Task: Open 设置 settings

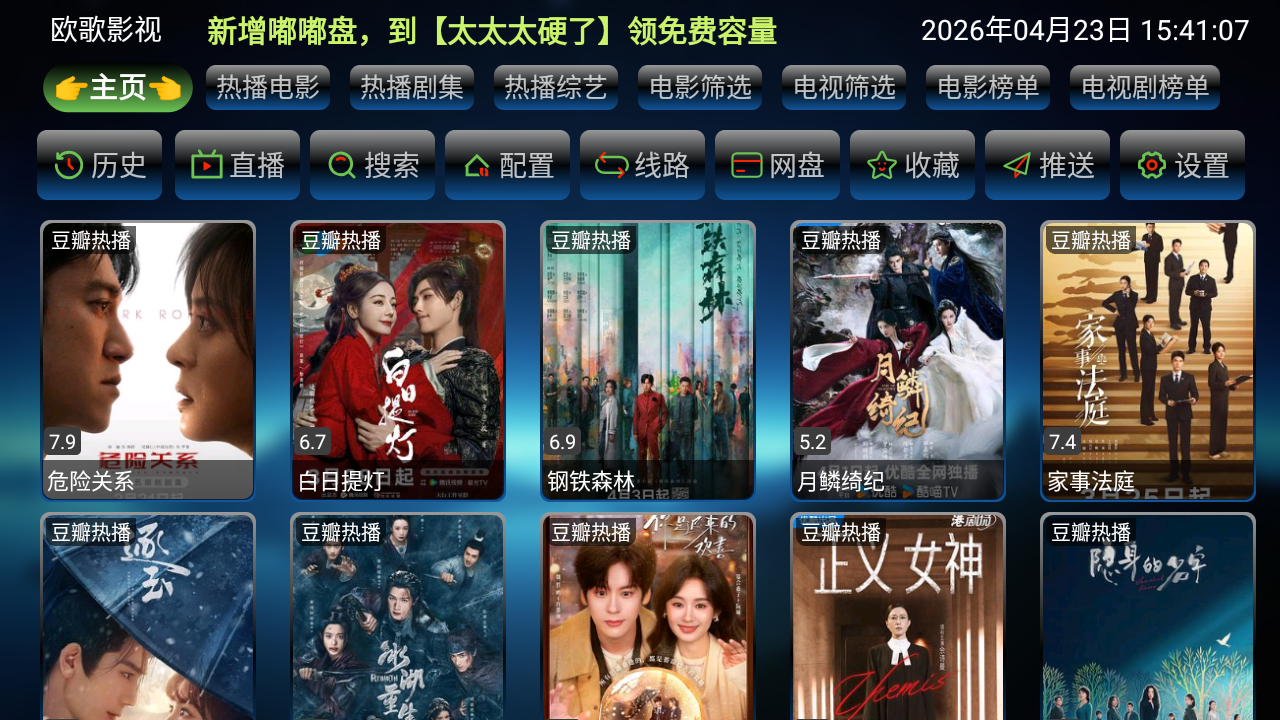Action: [1182, 165]
